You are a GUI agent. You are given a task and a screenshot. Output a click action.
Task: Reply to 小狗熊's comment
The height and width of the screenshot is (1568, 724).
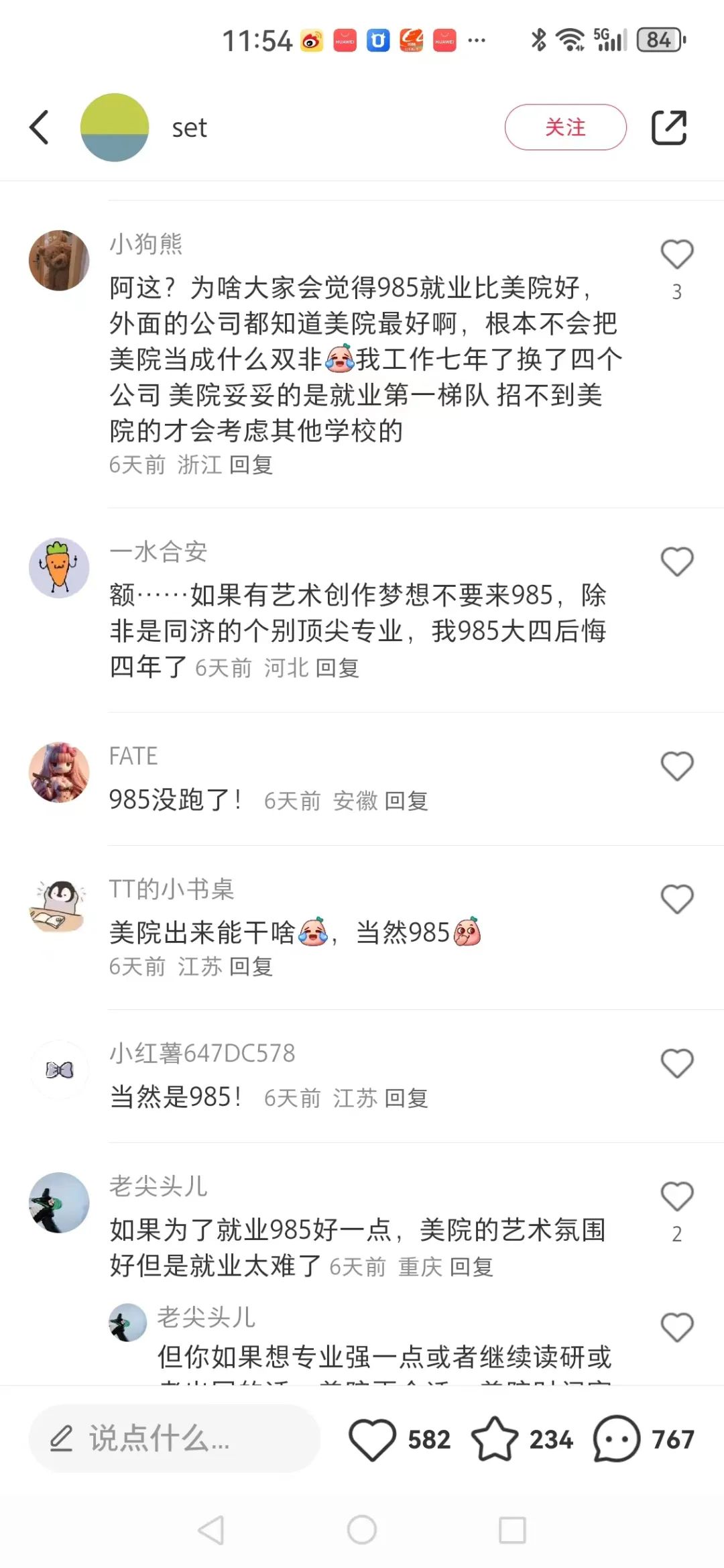pos(251,465)
